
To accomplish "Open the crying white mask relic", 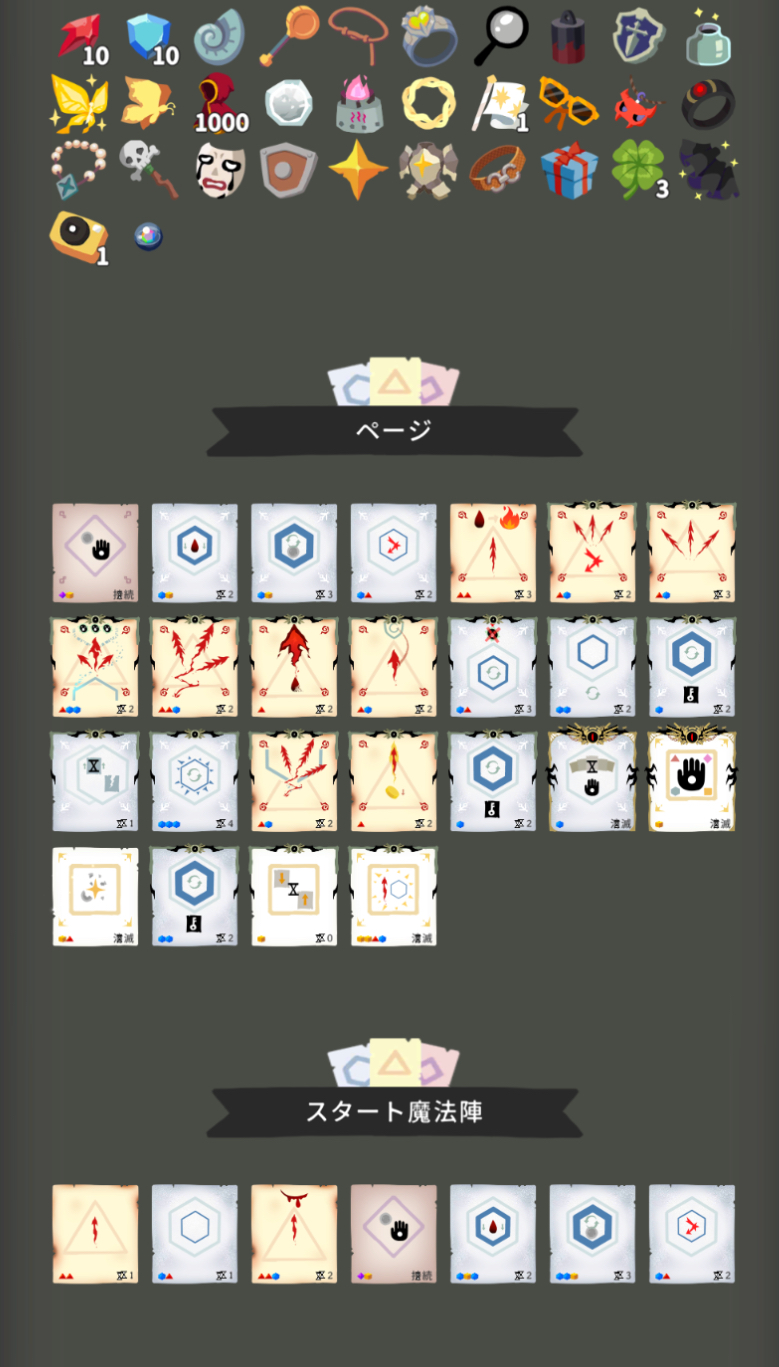I will click(x=219, y=169).
